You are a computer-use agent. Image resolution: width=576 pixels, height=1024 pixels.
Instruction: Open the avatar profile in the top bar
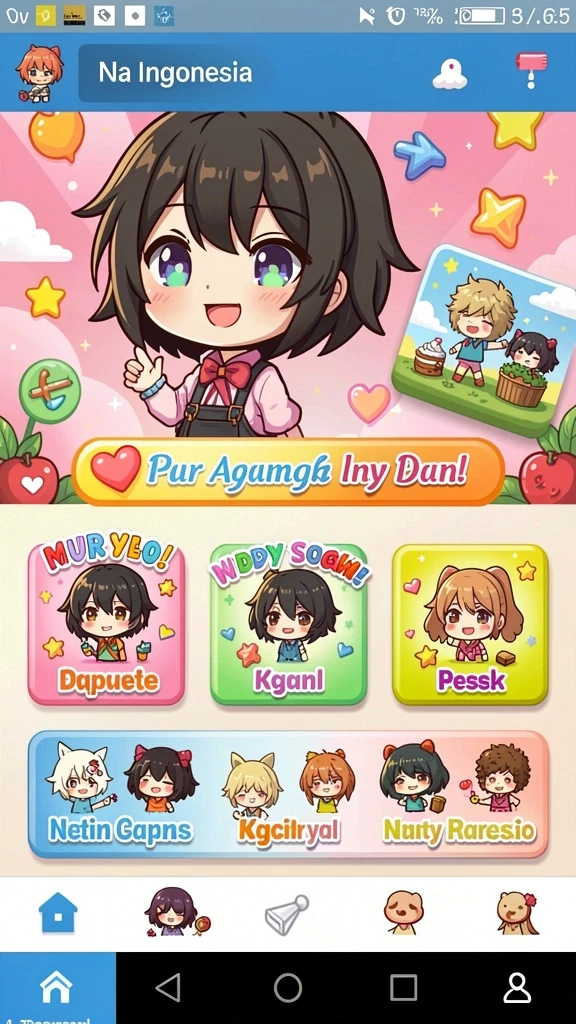[39, 73]
